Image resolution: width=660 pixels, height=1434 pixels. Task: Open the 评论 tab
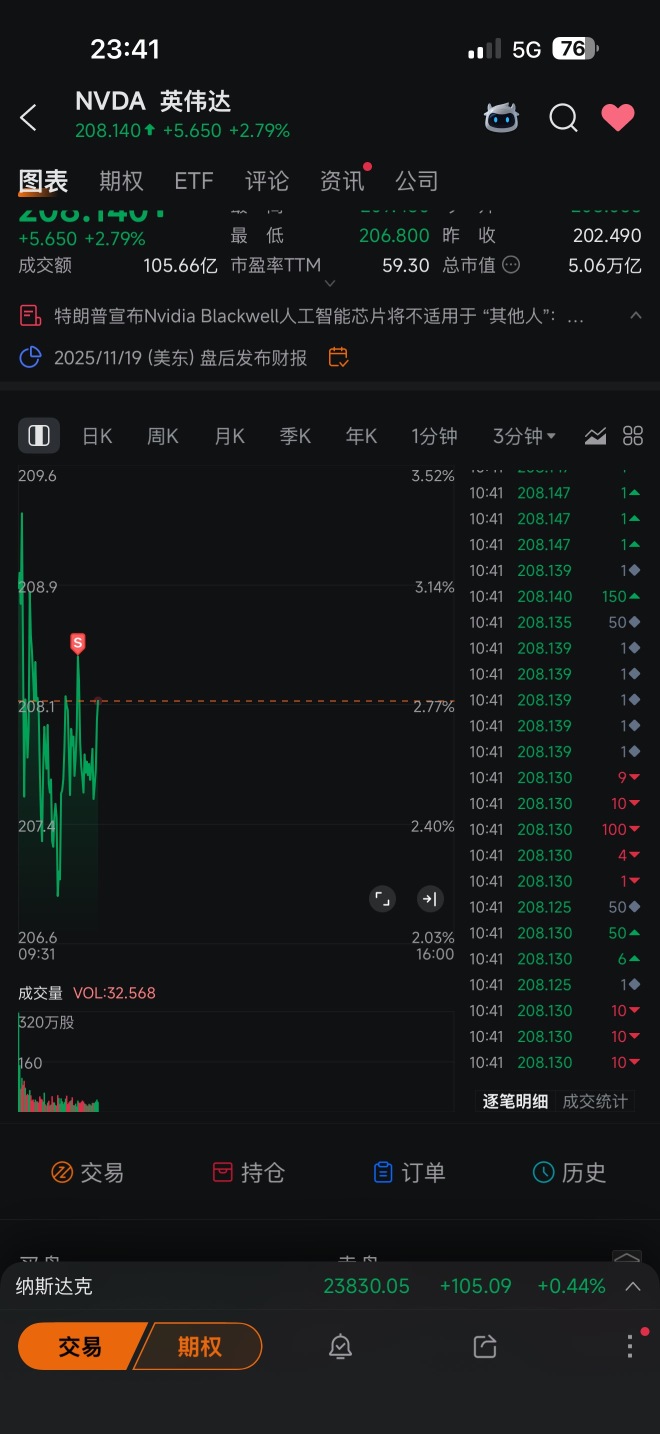pos(267,181)
